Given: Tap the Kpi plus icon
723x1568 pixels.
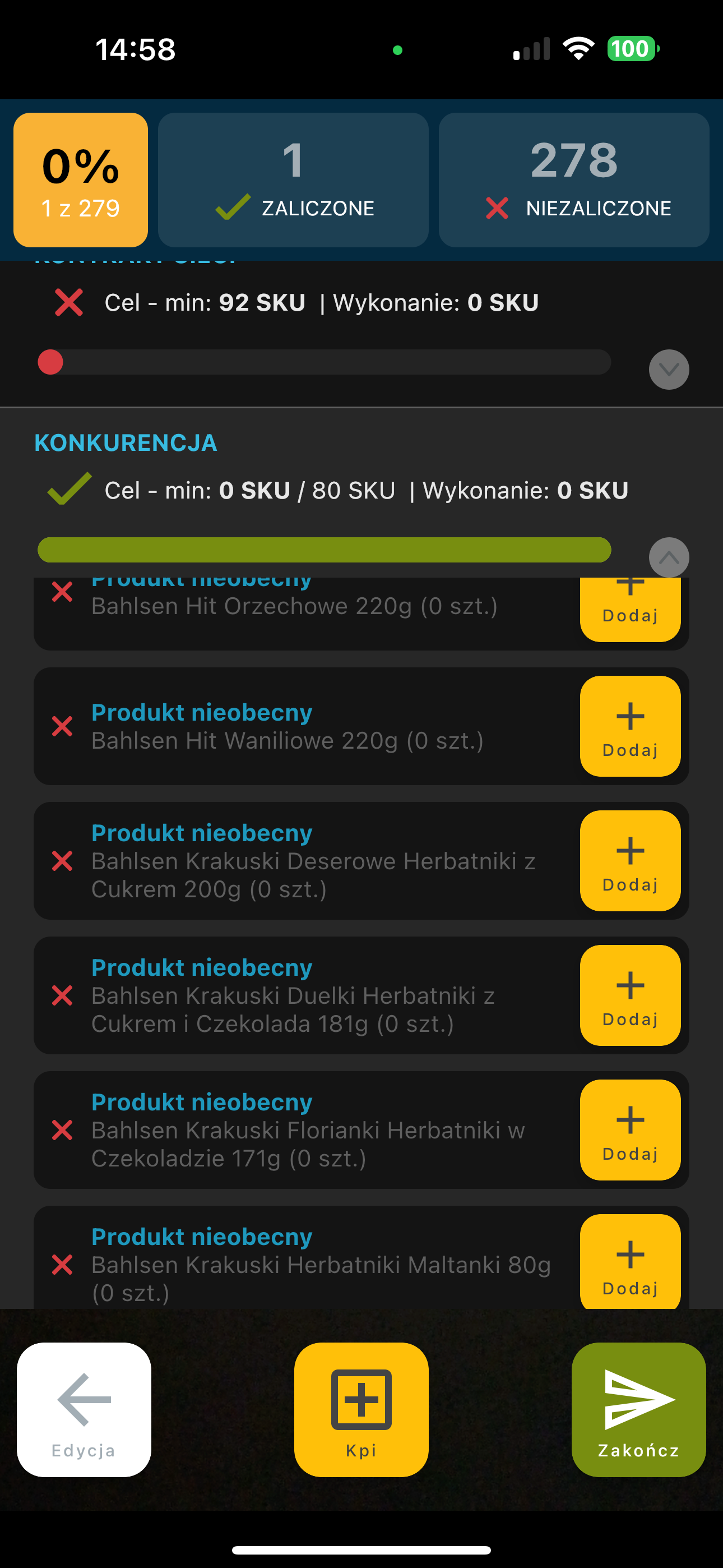Looking at the screenshot, I should pyautogui.click(x=360, y=1400).
